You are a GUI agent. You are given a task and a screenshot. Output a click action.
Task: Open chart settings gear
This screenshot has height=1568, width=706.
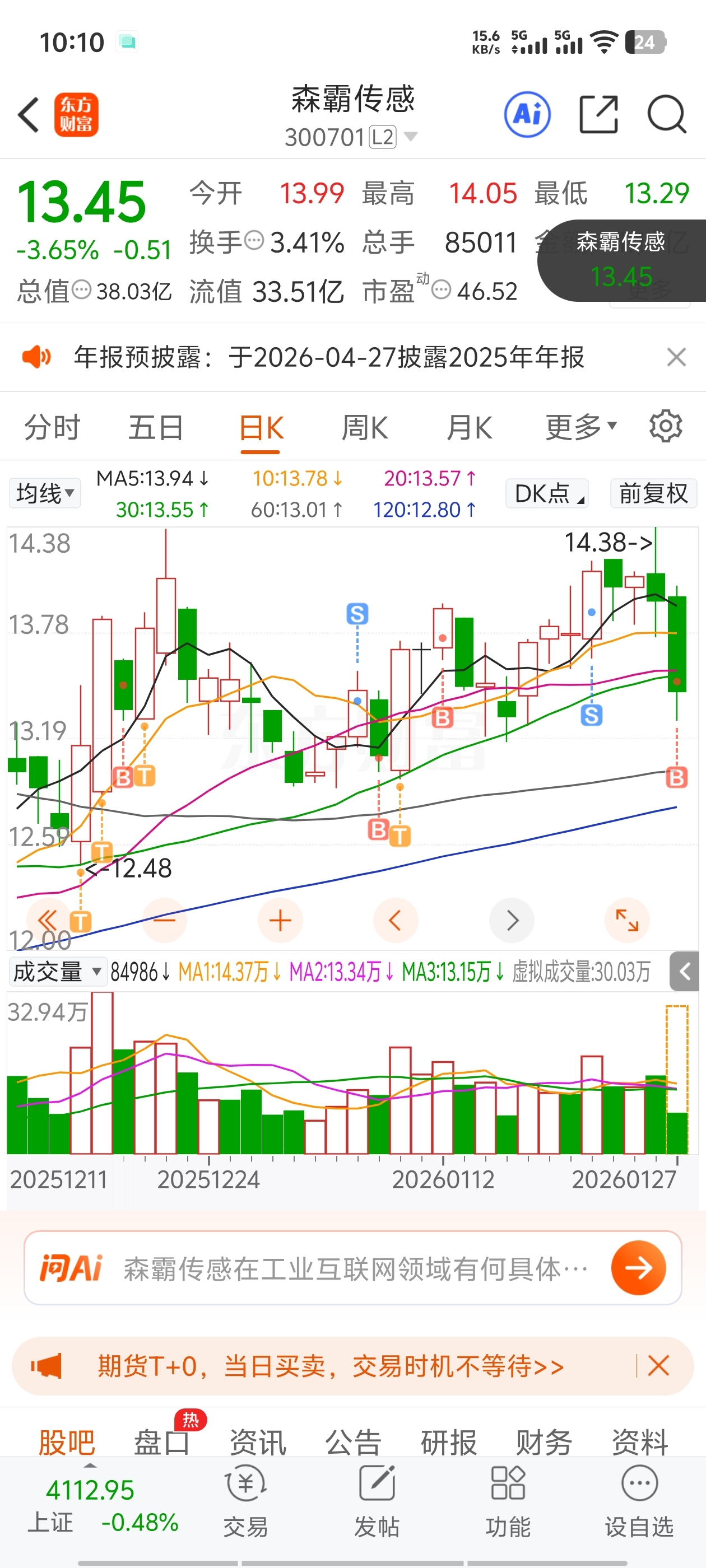[665, 427]
